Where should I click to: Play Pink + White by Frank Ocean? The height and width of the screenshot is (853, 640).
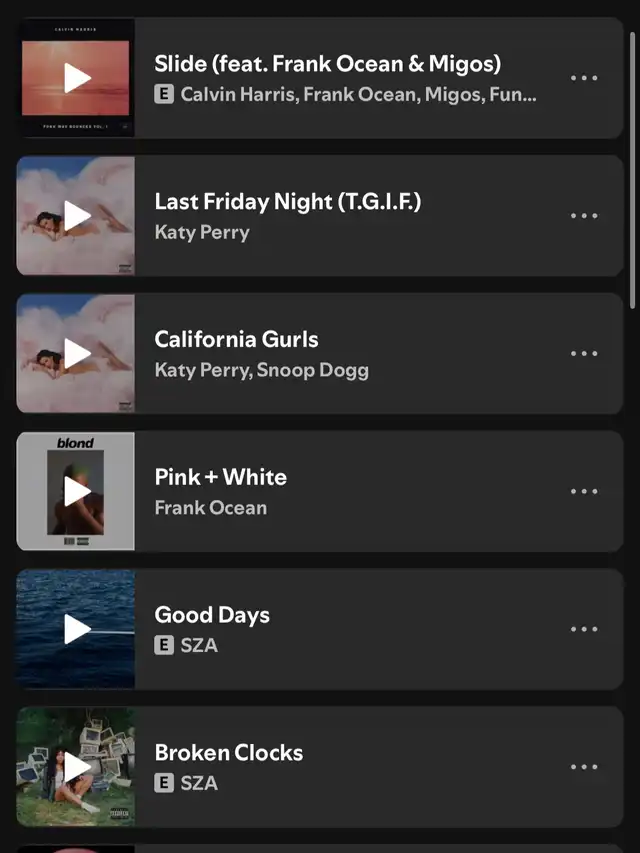click(77, 491)
